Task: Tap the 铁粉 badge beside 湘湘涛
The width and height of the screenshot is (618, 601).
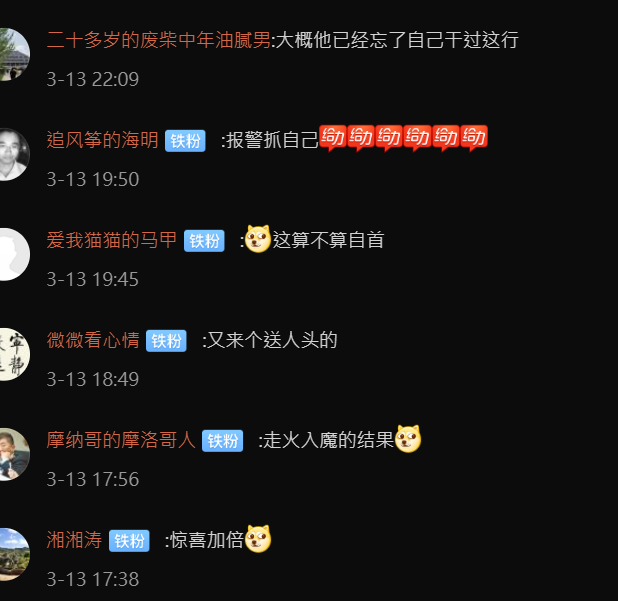Action: (129, 542)
